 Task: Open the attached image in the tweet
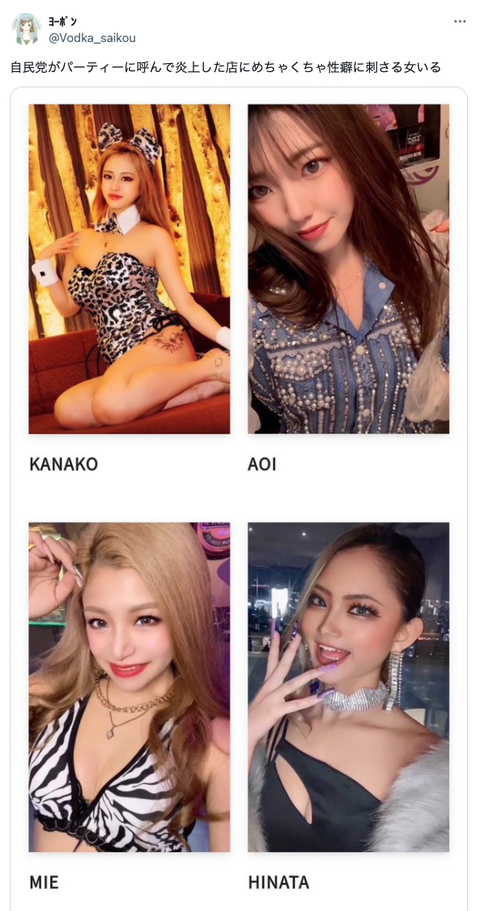[x=239, y=498]
